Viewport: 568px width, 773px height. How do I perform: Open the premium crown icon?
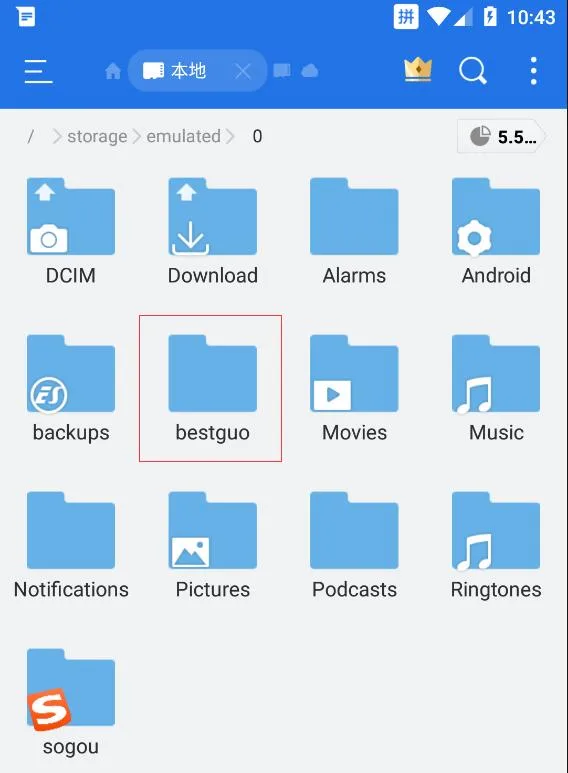(x=418, y=70)
